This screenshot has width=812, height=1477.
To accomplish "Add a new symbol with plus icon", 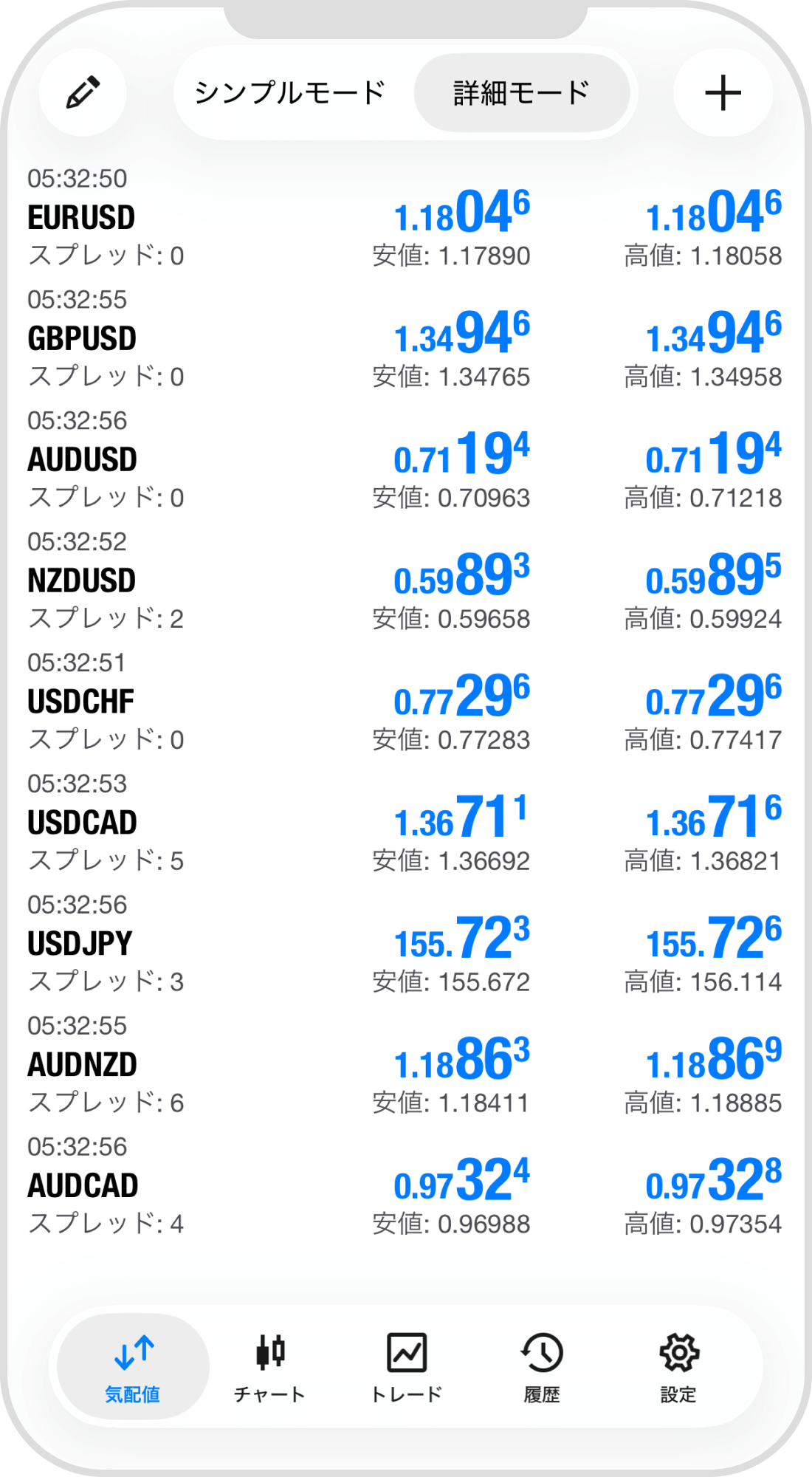I will (x=723, y=93).
